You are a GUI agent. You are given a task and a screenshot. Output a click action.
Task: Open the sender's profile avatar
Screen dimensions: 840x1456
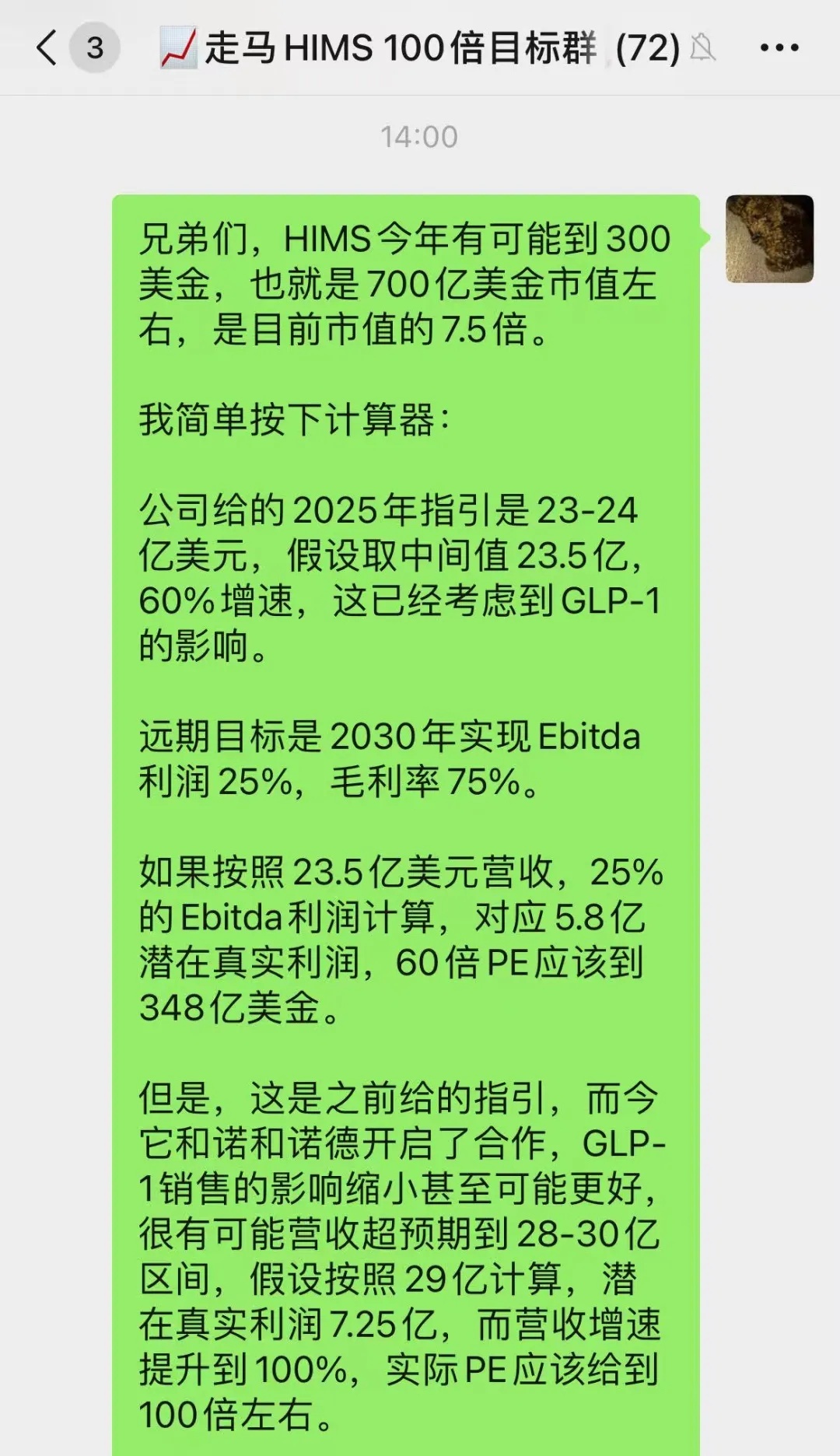point(769,239)
